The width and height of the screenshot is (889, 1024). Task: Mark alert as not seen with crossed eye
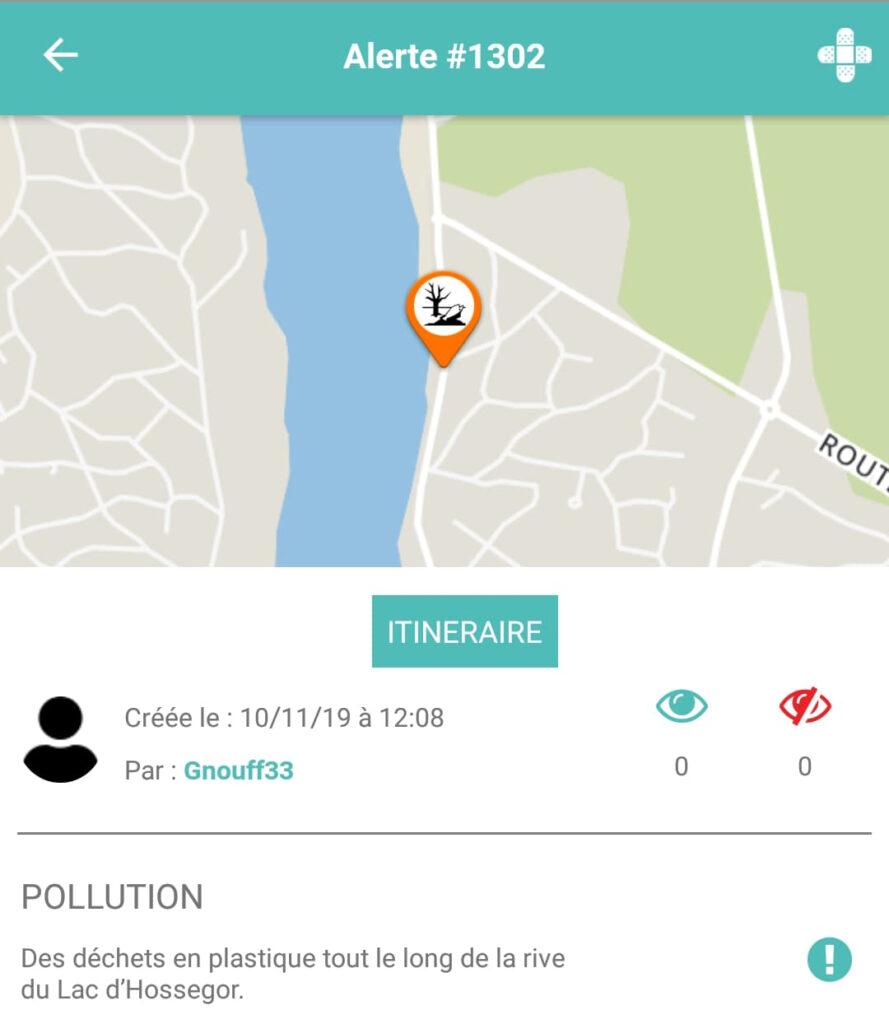pos(804,707)
